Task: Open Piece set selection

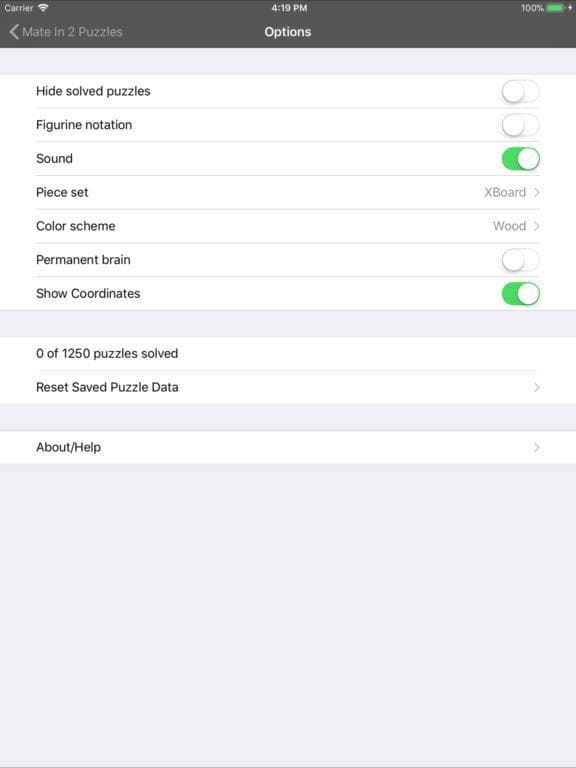Action: (288, 192)
